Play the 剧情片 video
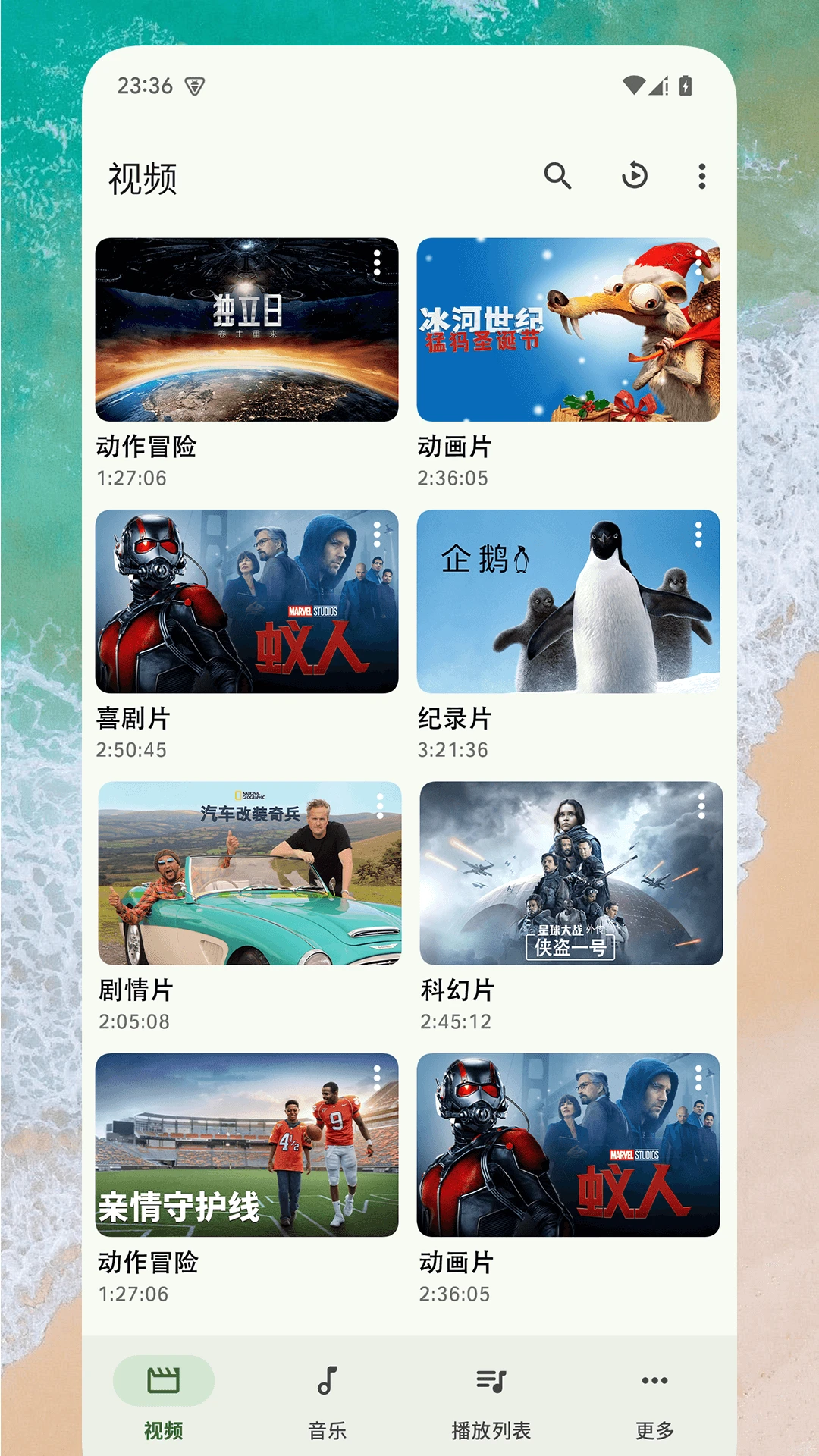 pyautogui.click(x=249, y=873)
